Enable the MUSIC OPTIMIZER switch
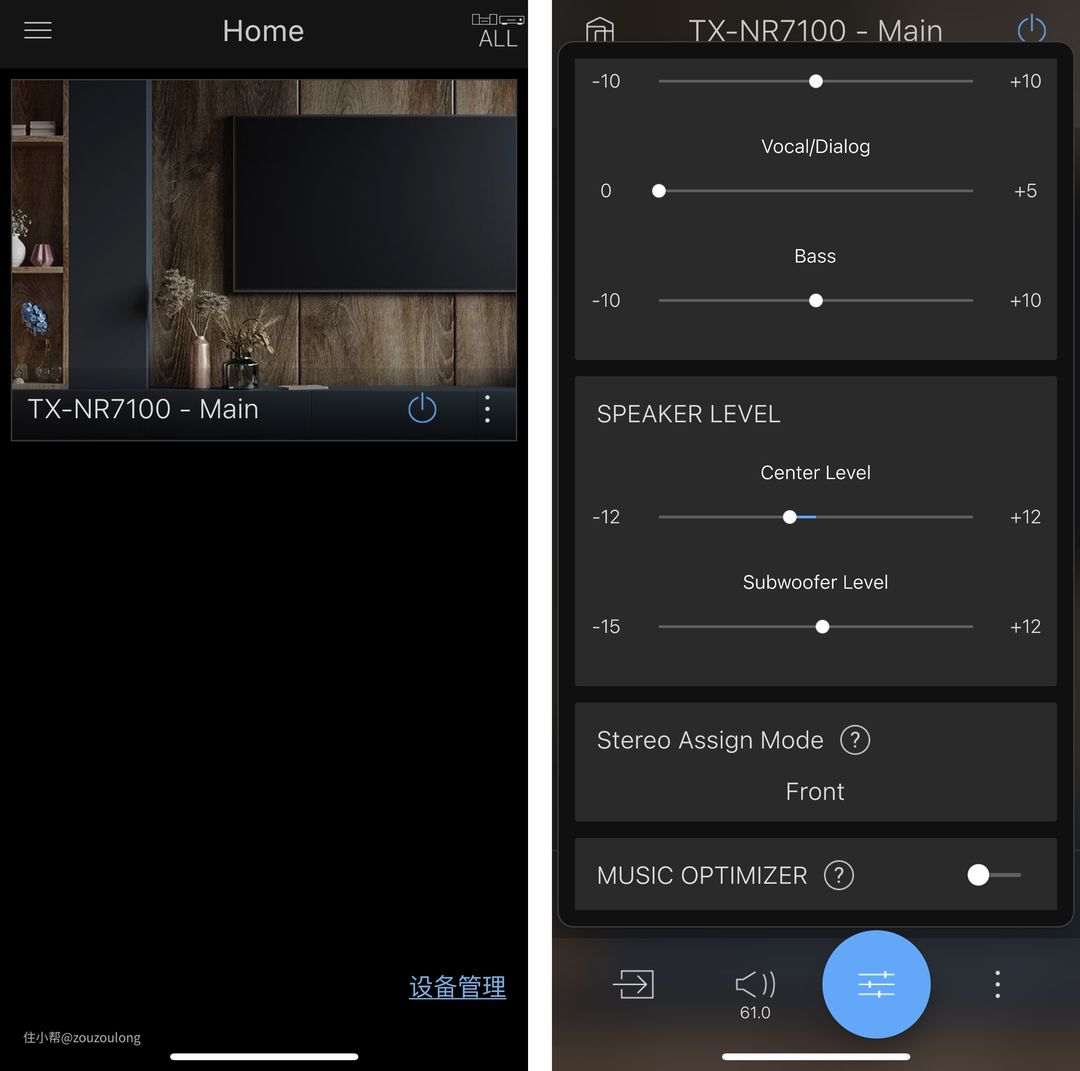 tap(992, 875)
